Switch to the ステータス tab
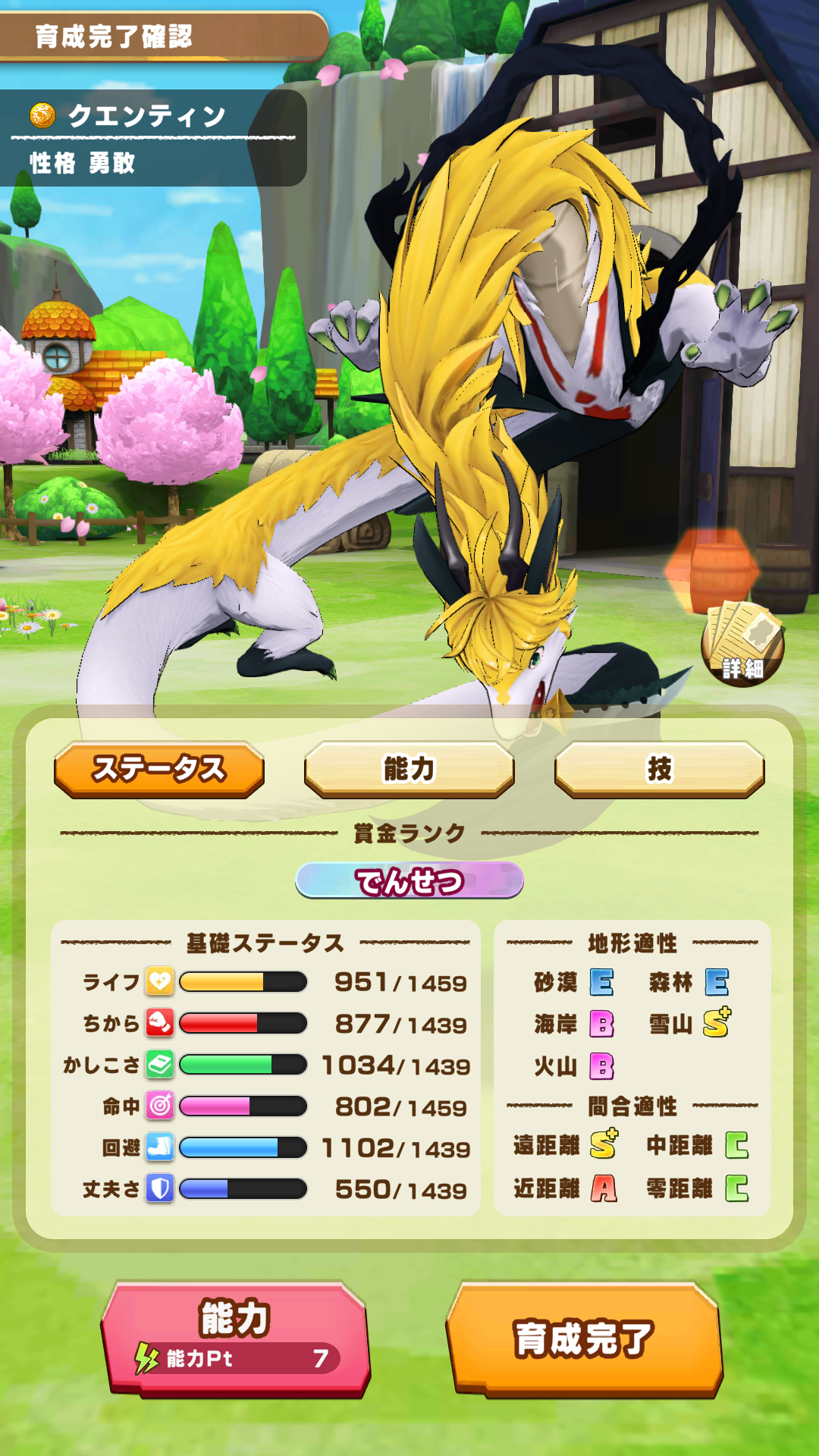 159,769
